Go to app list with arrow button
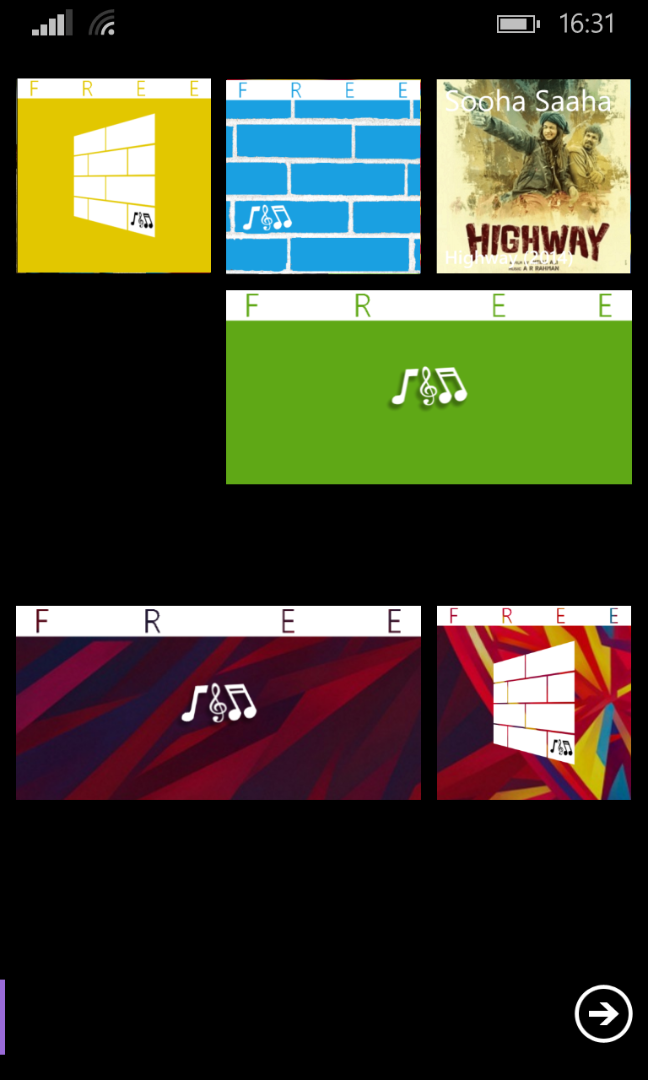 (x=603, y=1014)
